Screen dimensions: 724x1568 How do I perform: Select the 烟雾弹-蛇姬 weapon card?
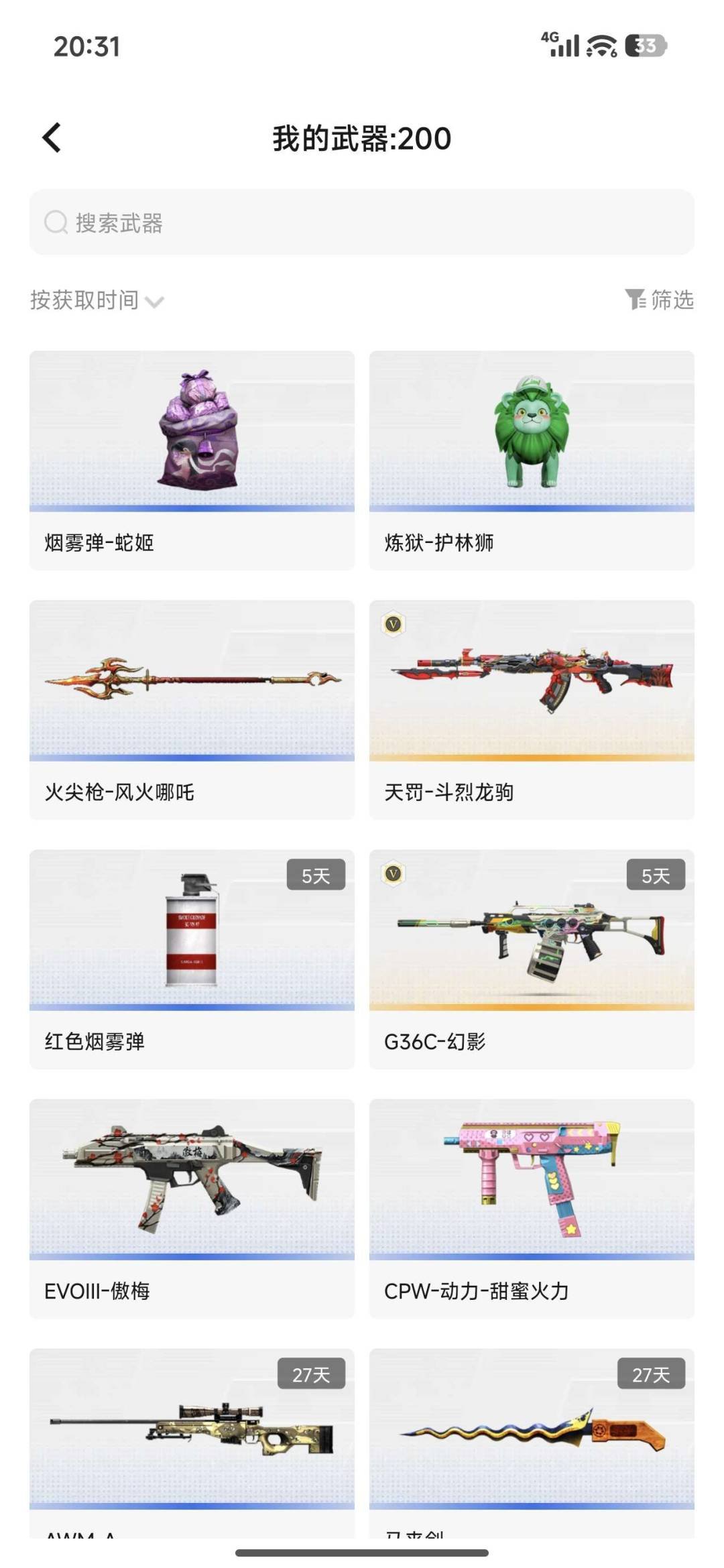(192, 459)
